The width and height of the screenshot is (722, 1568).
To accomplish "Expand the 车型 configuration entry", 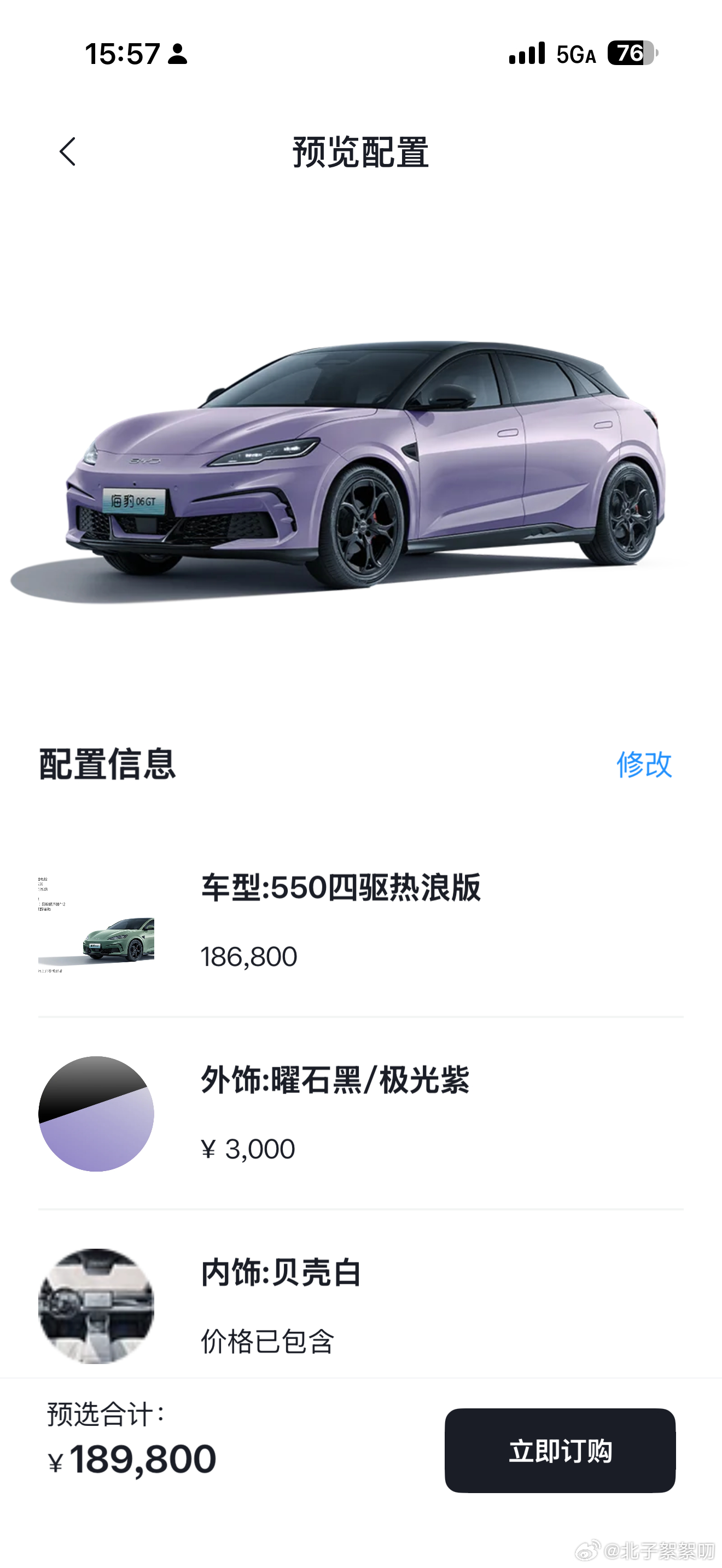I will 341,906.
